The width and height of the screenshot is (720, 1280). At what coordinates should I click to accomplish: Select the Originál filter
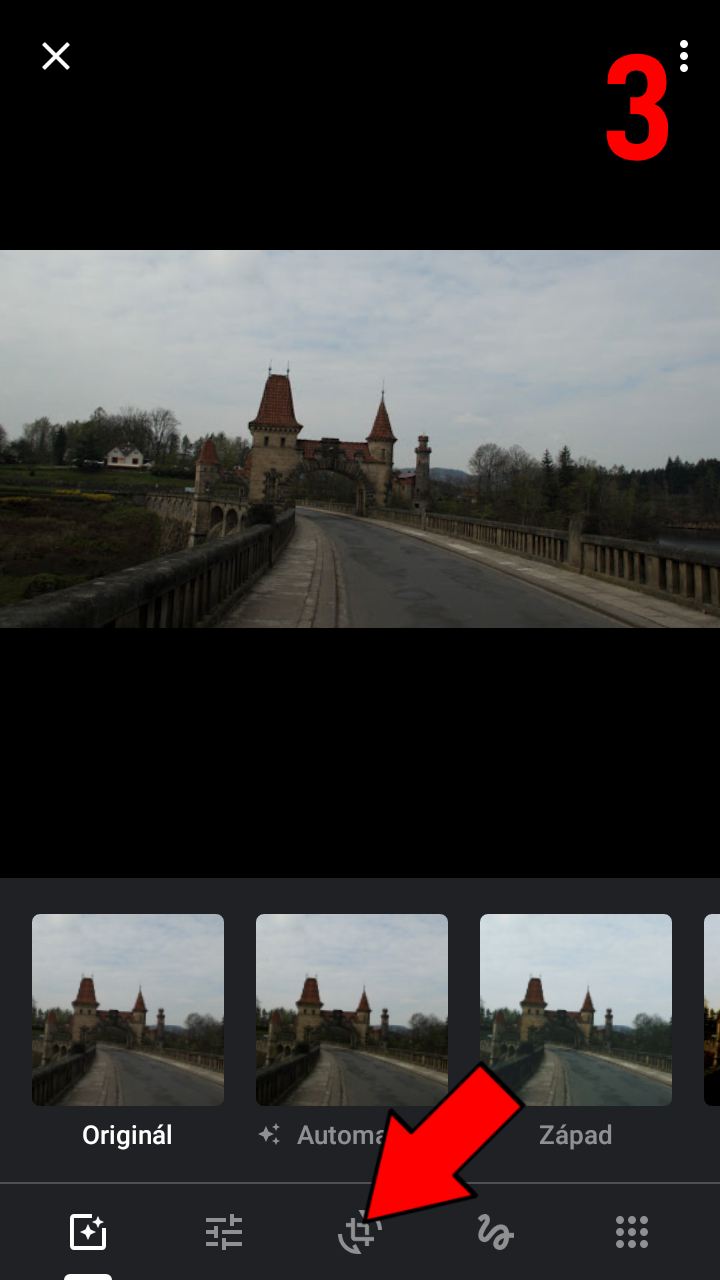click(x=128, y=1009)
